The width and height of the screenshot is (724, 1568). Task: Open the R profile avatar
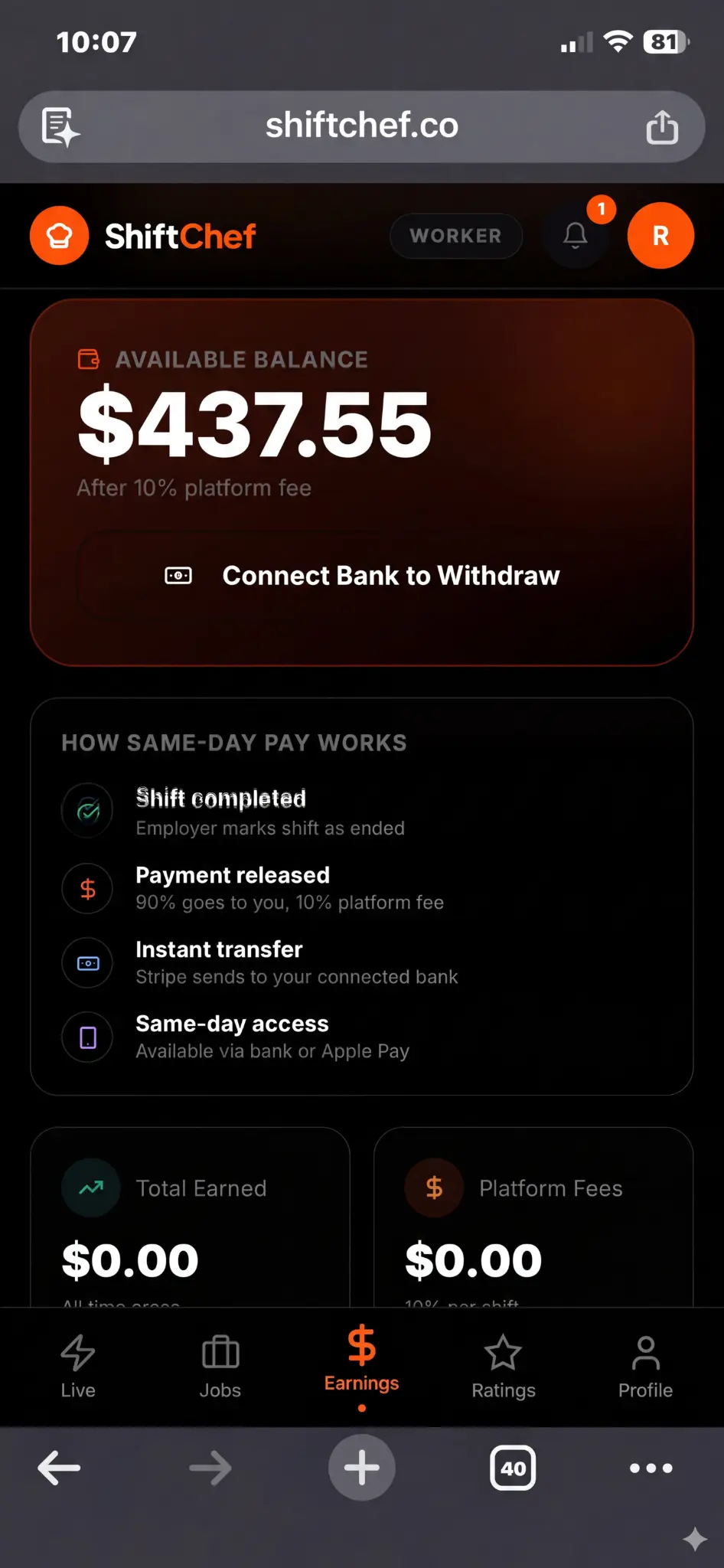(x=660, y=236)
